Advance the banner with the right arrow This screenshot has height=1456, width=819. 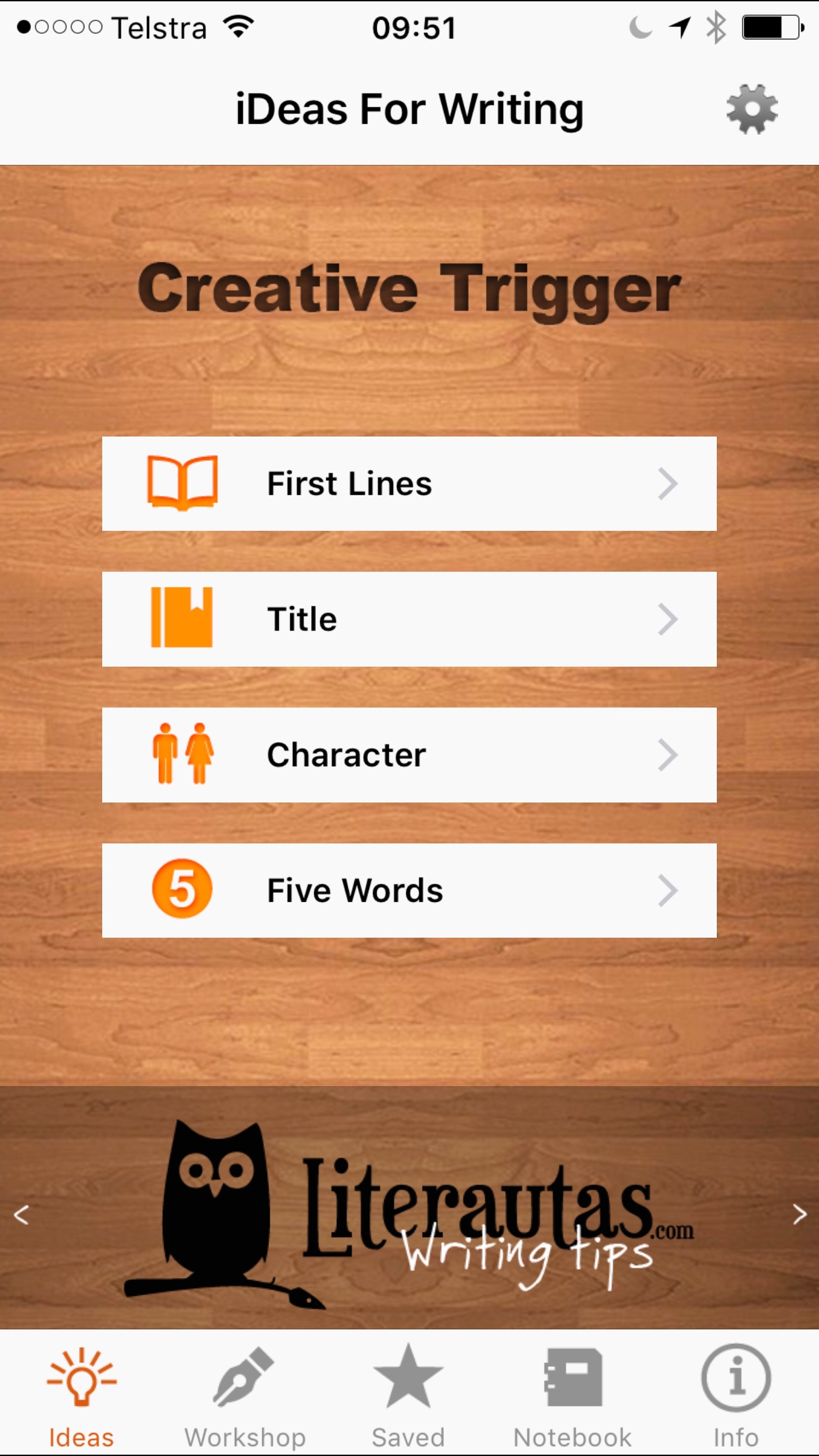pyautogui.click(x=800, y=1213)
